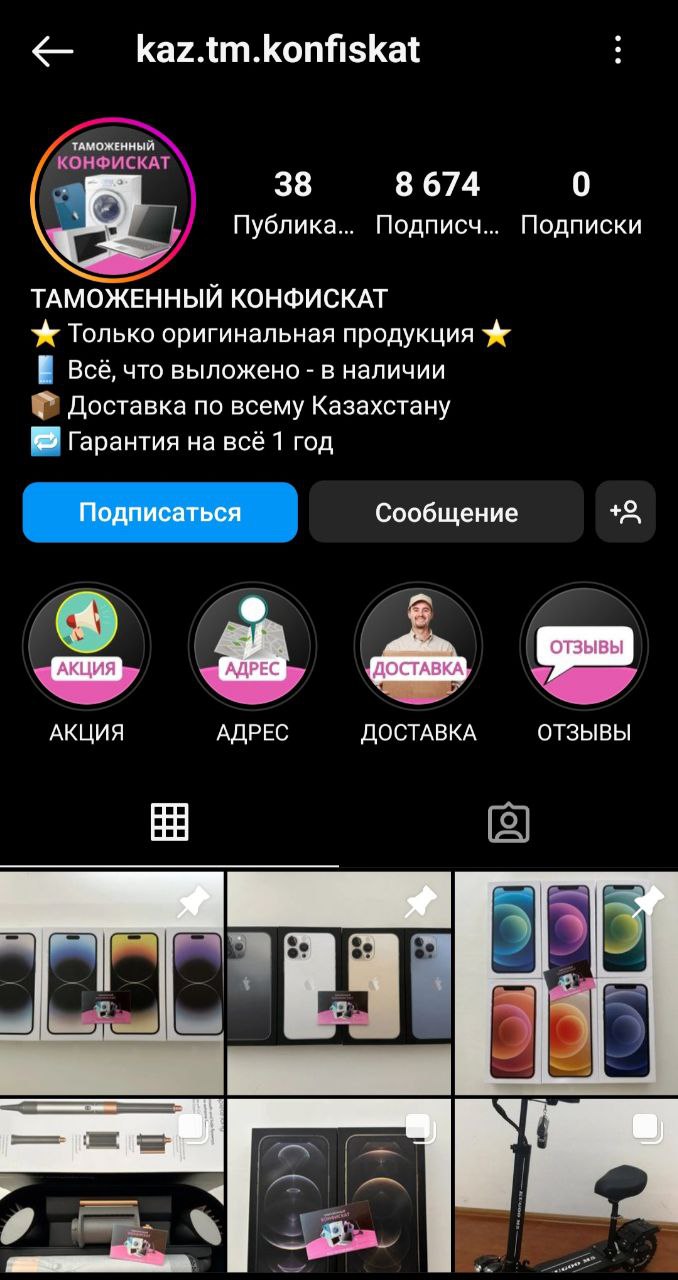
Task: Open the 8 674 followers list
Action: pos(437,202)
